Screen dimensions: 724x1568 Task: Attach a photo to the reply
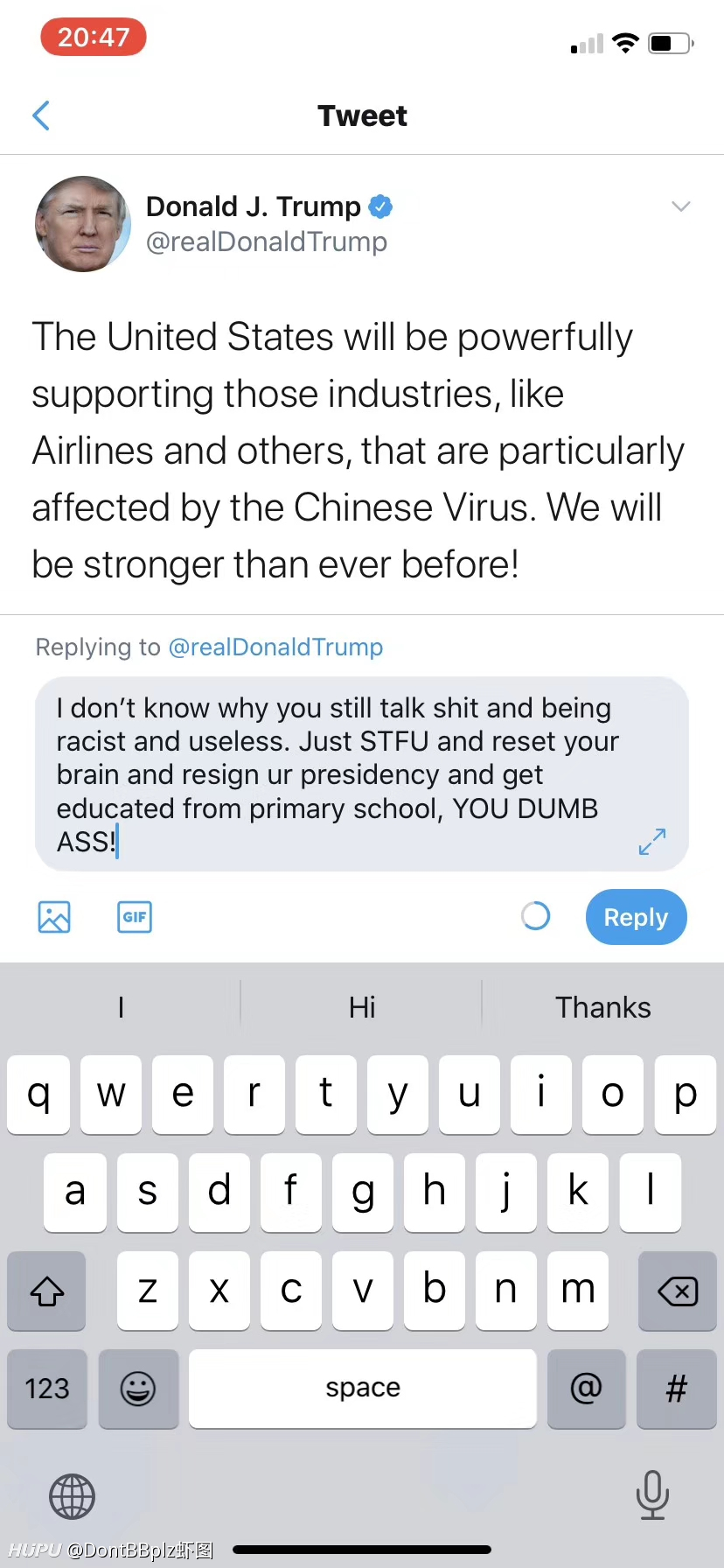pos(54,917)
